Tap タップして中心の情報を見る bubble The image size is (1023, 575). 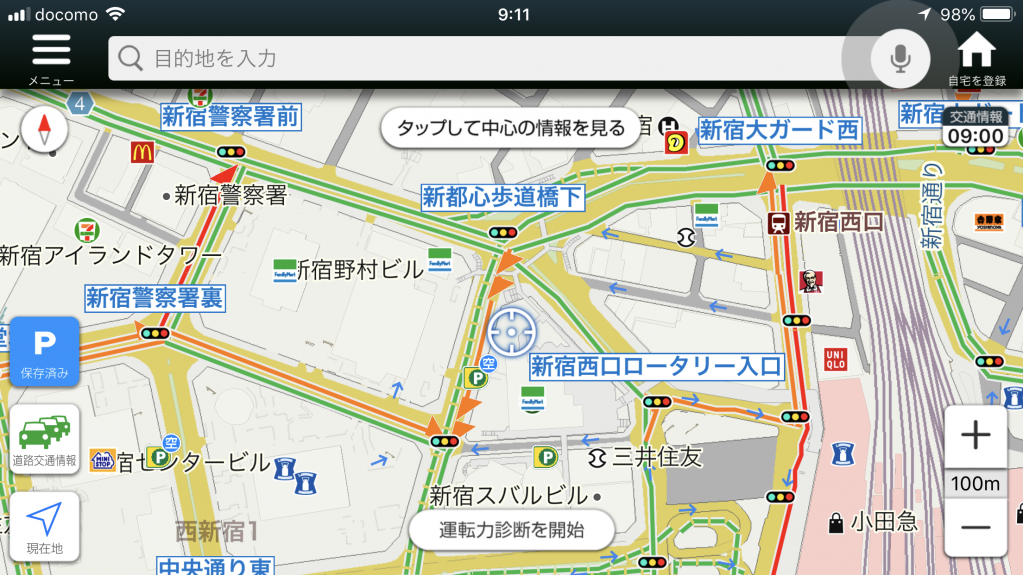pos(510,128)
